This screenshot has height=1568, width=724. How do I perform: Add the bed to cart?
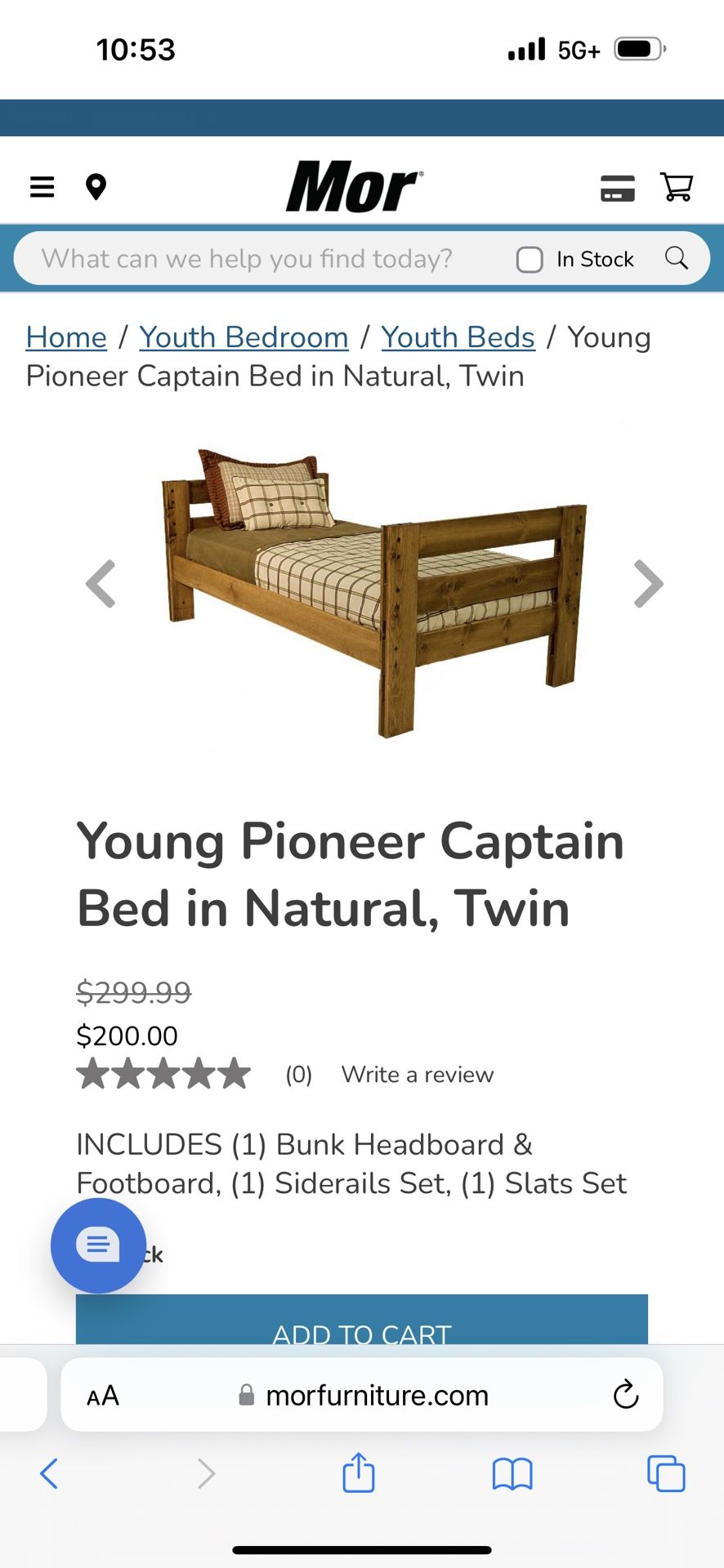[362, 1323]
